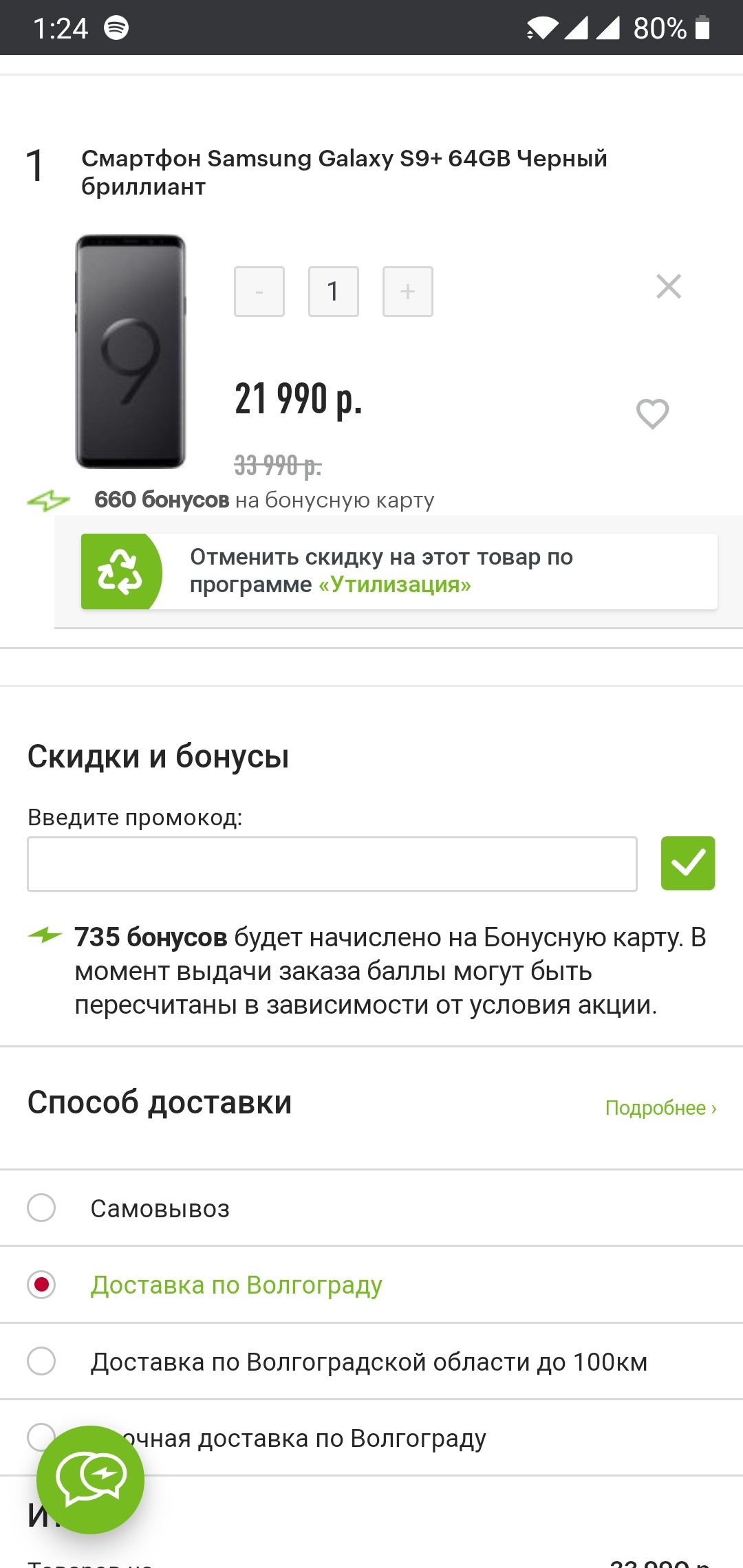This screenshot has height=1568, width=743.
Task: Tap the quantity field showing 1
Action: pyautogui.click(x=334, y=292)
